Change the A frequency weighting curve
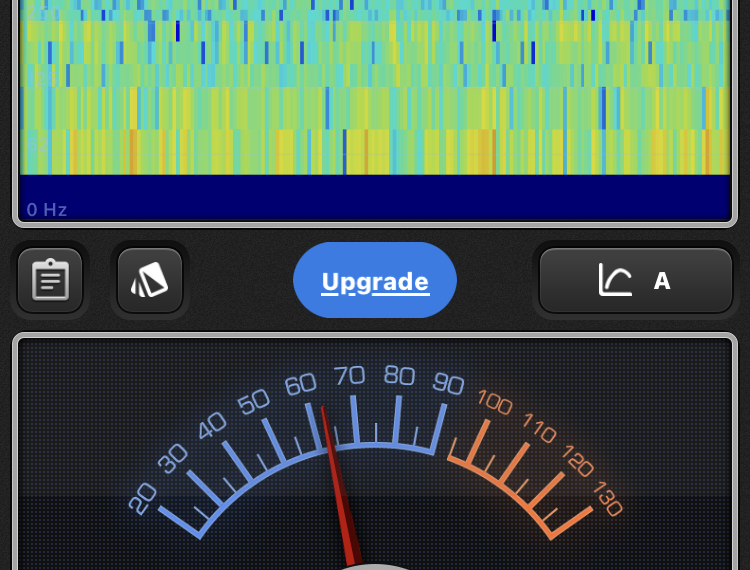 tap(636, 281)
